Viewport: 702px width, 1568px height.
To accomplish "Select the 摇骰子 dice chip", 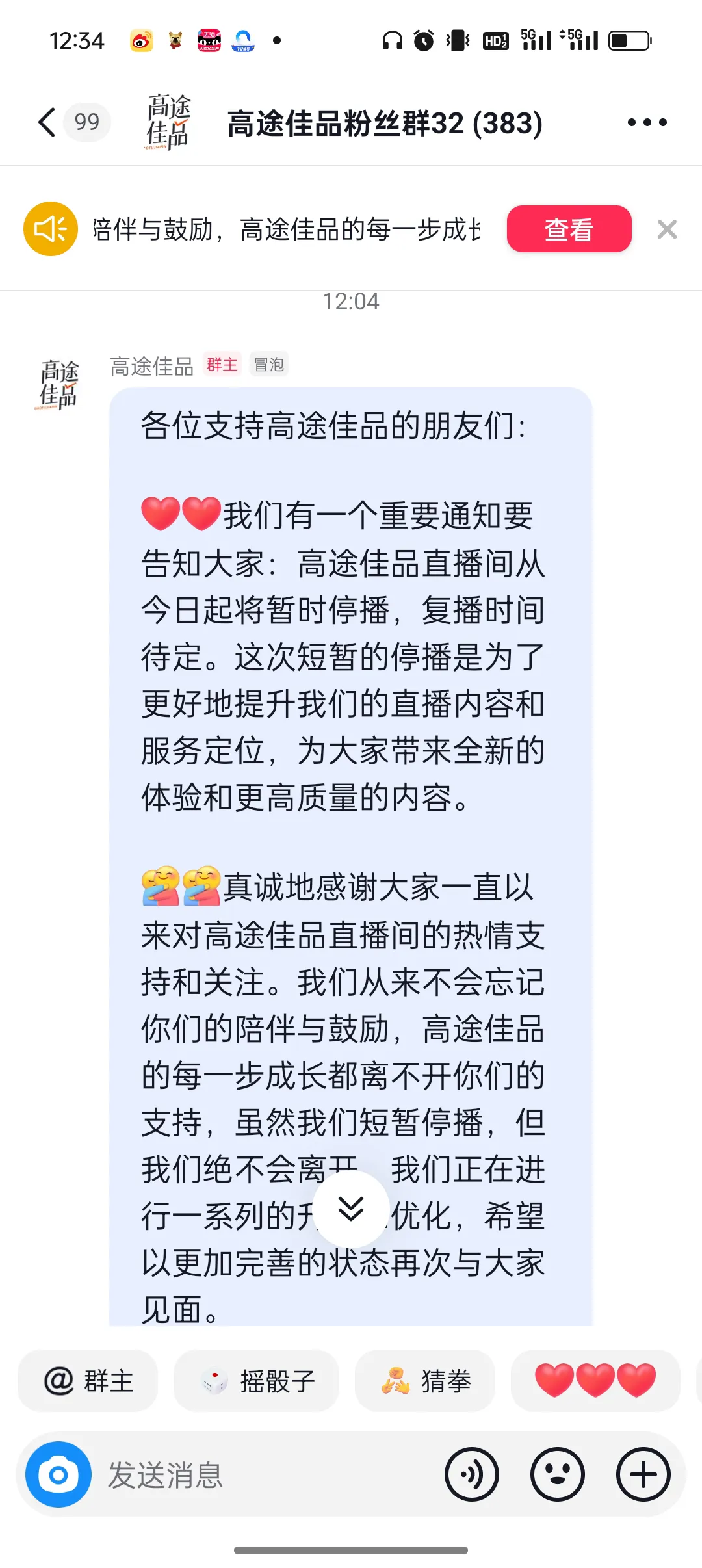I will (x=257, y=1381).
